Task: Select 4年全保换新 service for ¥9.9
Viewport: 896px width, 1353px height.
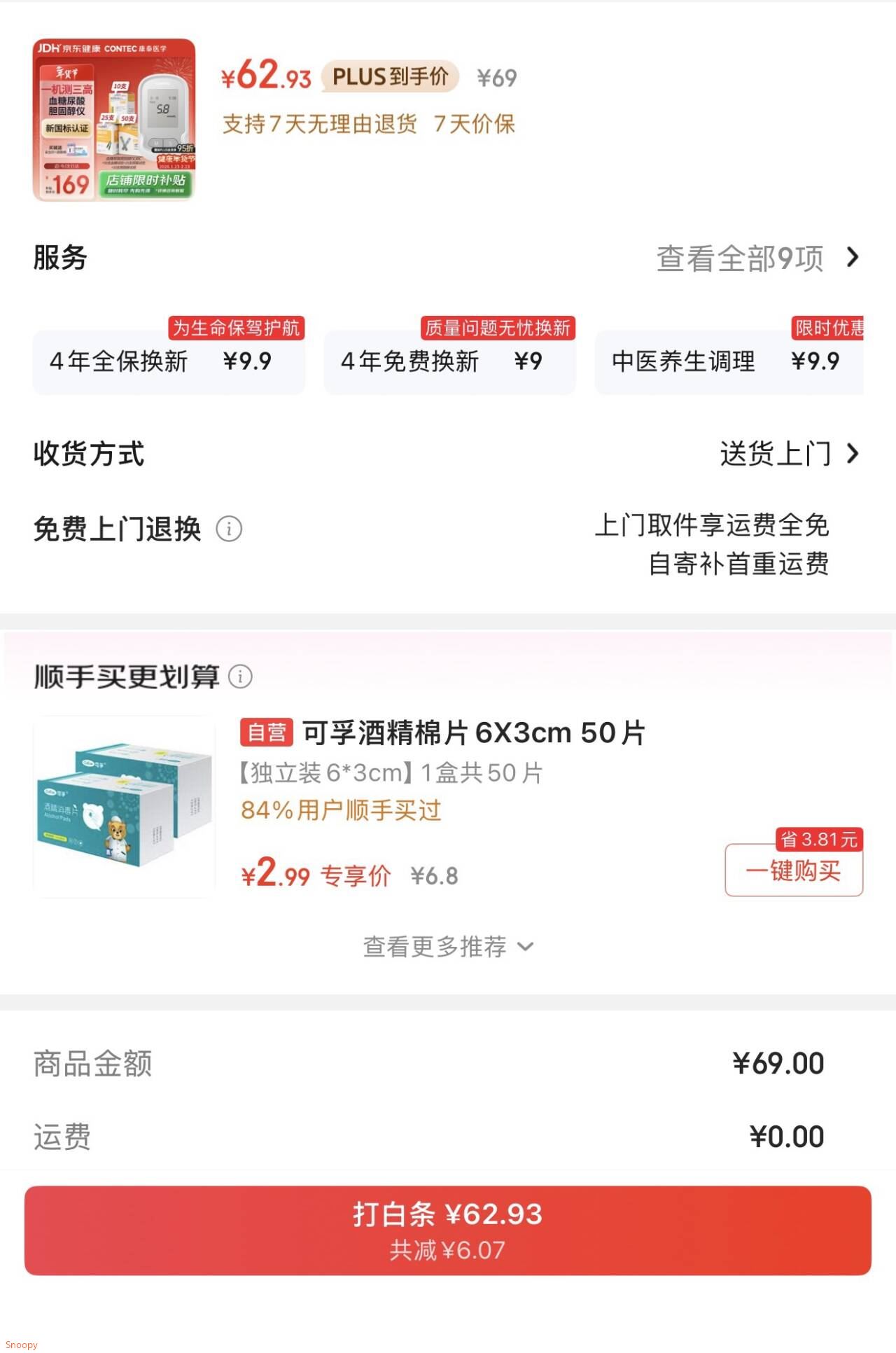Action: [168, 361]
